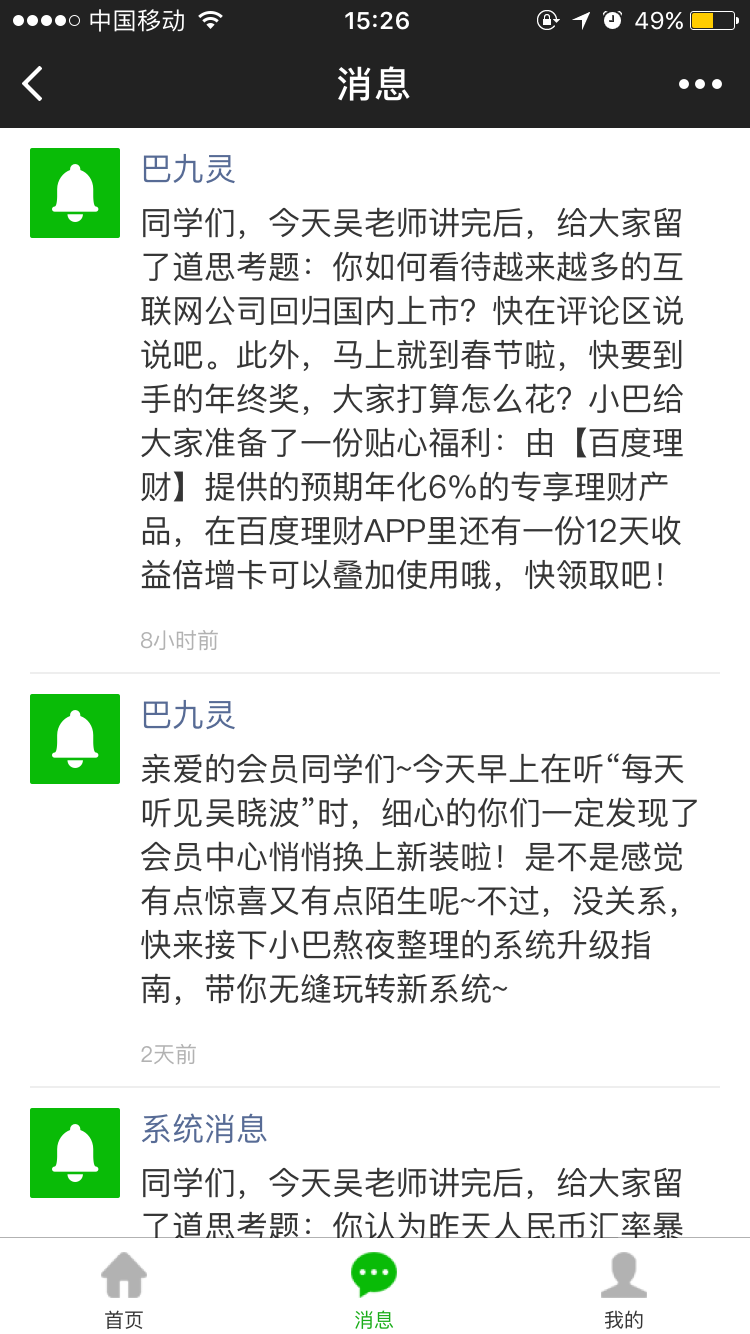Go back using the header arrow
750x1334 pixels.
point(33,84)
